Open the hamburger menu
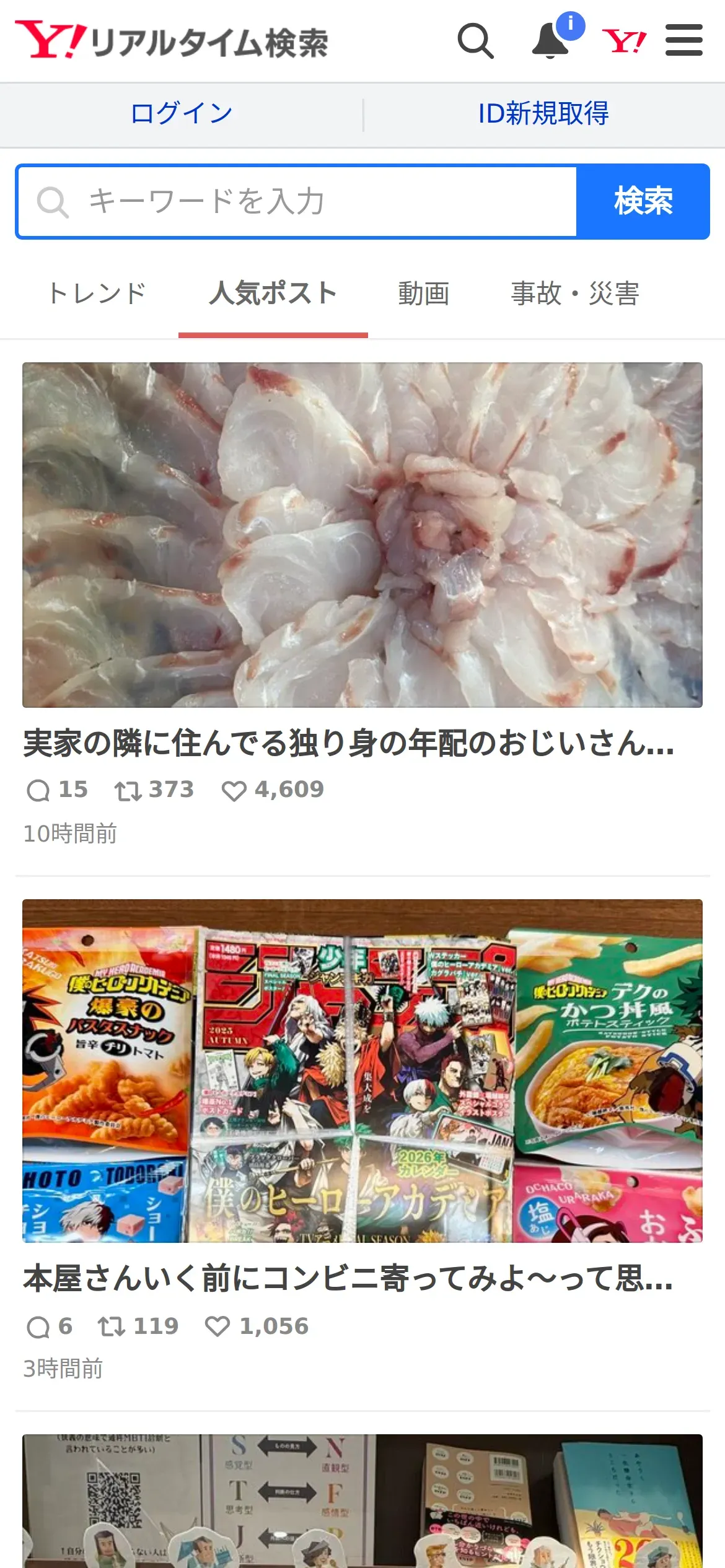 [683, 41]
